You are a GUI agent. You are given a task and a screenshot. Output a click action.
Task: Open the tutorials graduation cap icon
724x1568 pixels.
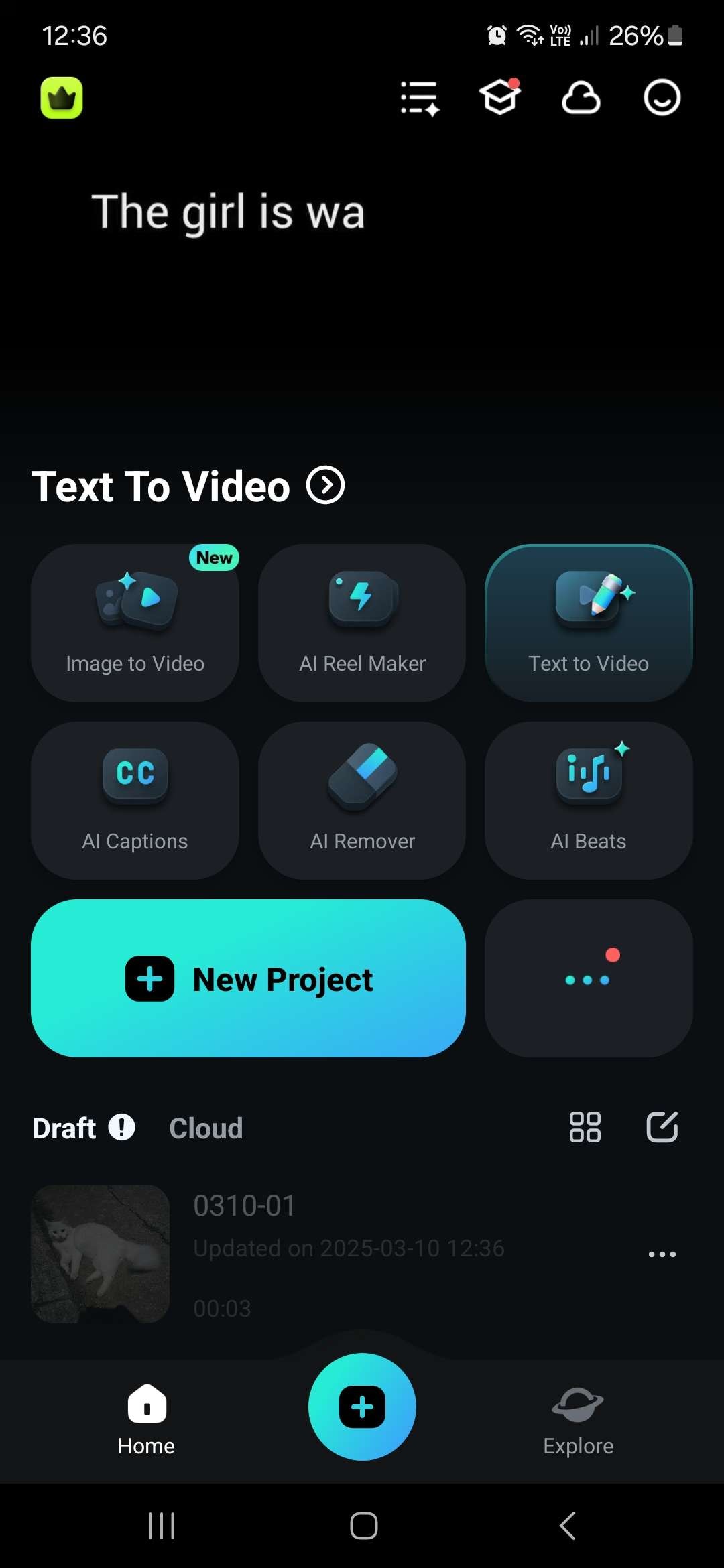tap(500, 98)
